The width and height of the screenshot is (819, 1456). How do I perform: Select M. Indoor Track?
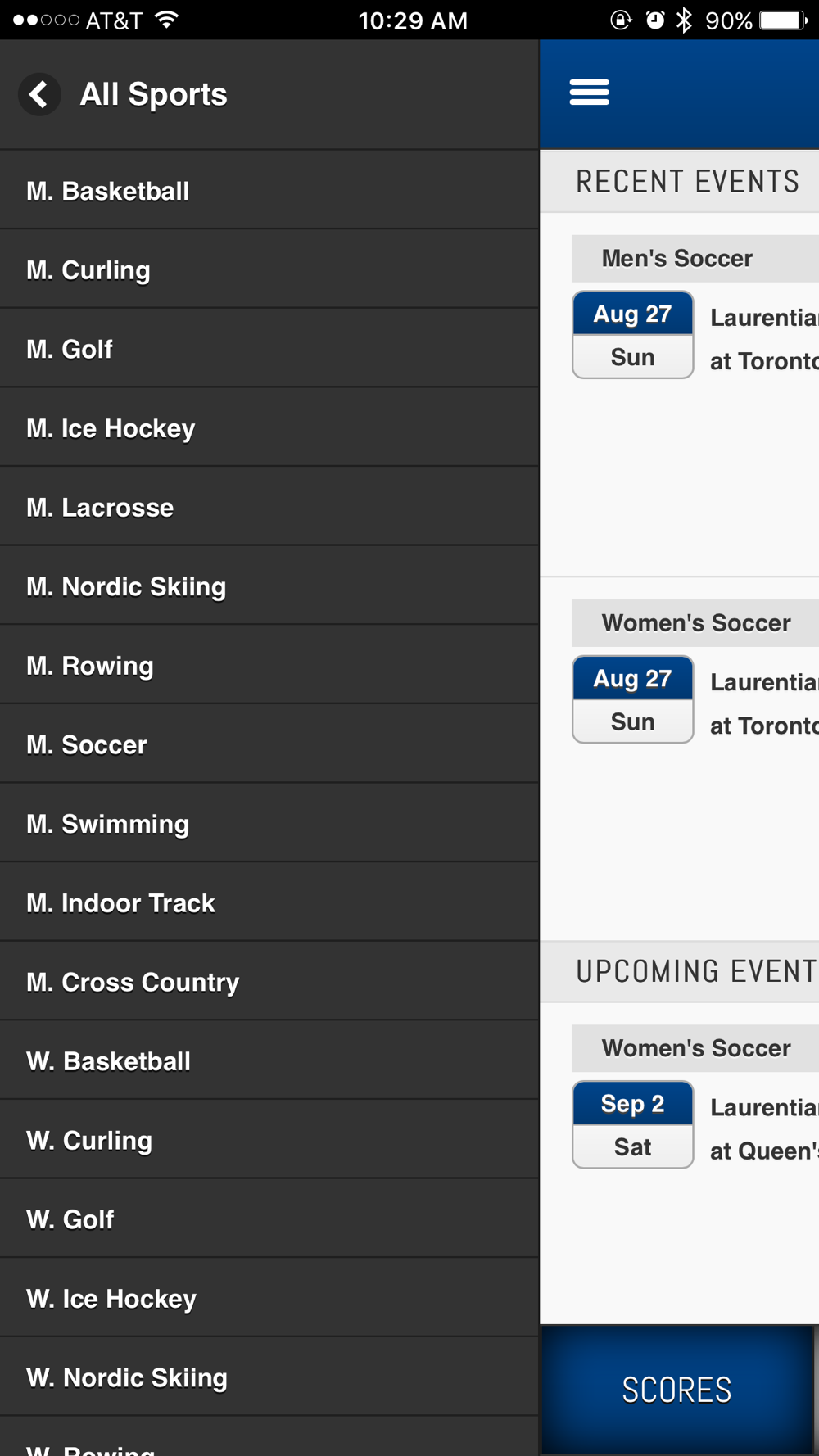tap(269, 902)
